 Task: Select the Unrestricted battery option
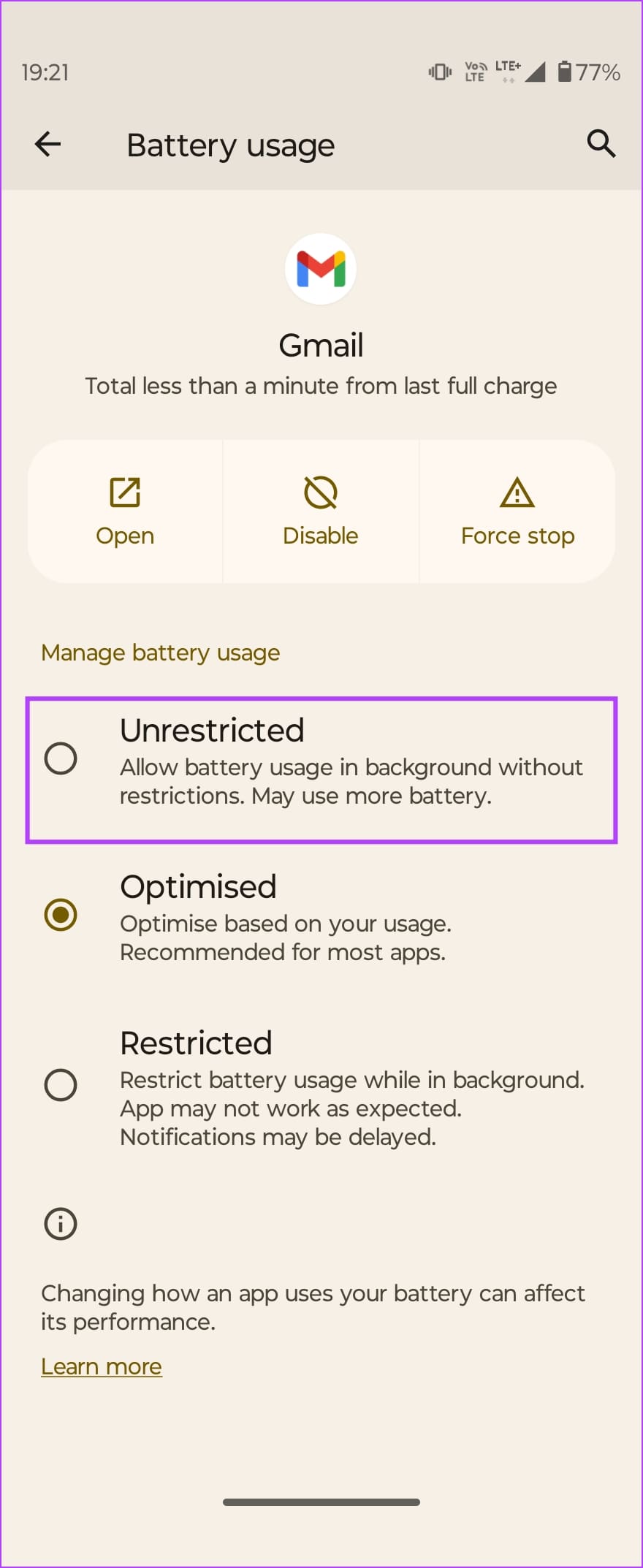(x=61, y=758)
